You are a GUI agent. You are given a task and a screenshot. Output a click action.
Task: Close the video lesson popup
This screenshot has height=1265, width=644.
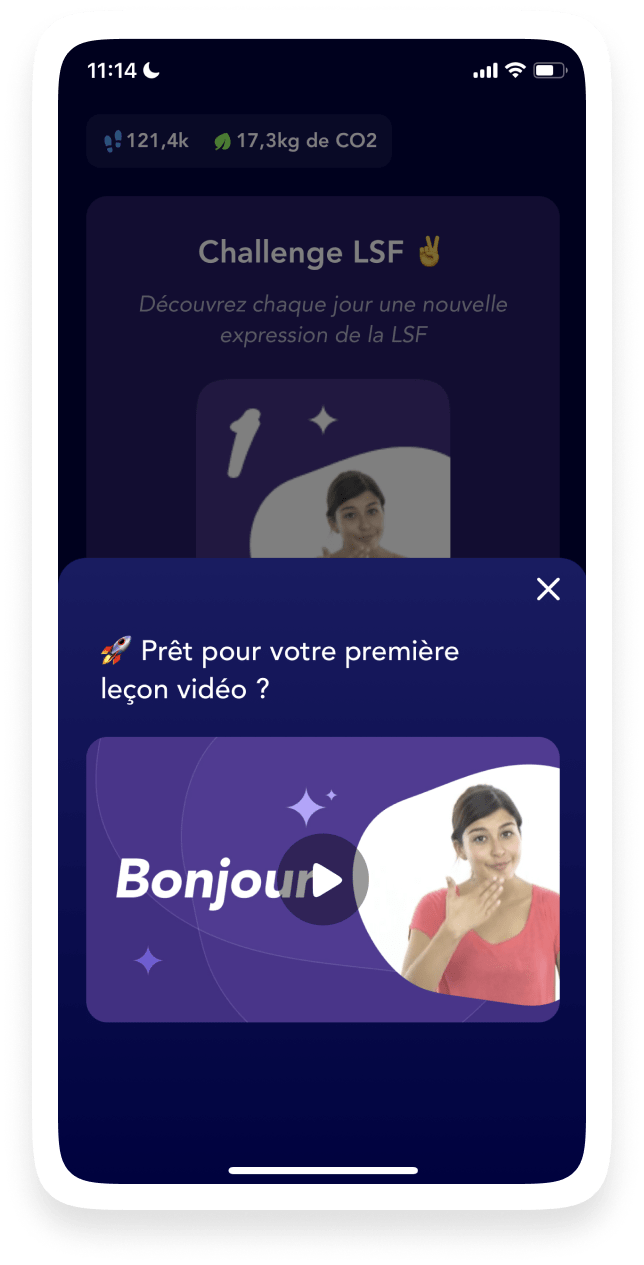548,590
